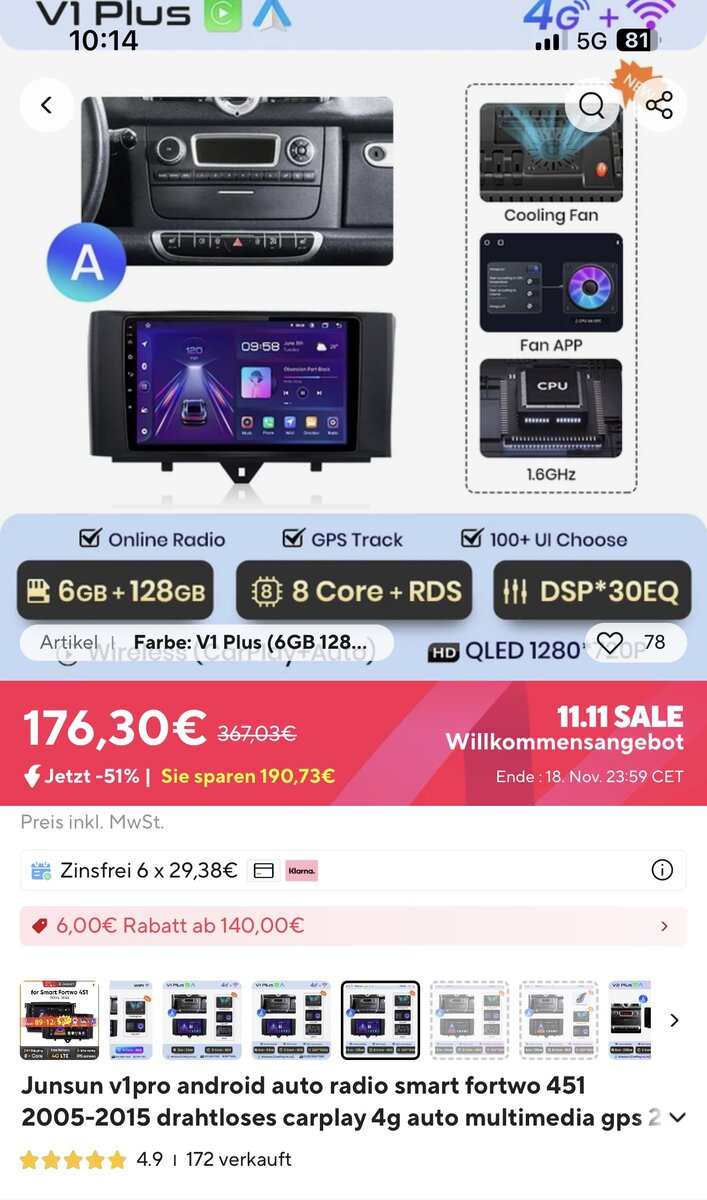
Task: Expand the full product title
Action: point(677,1118)
